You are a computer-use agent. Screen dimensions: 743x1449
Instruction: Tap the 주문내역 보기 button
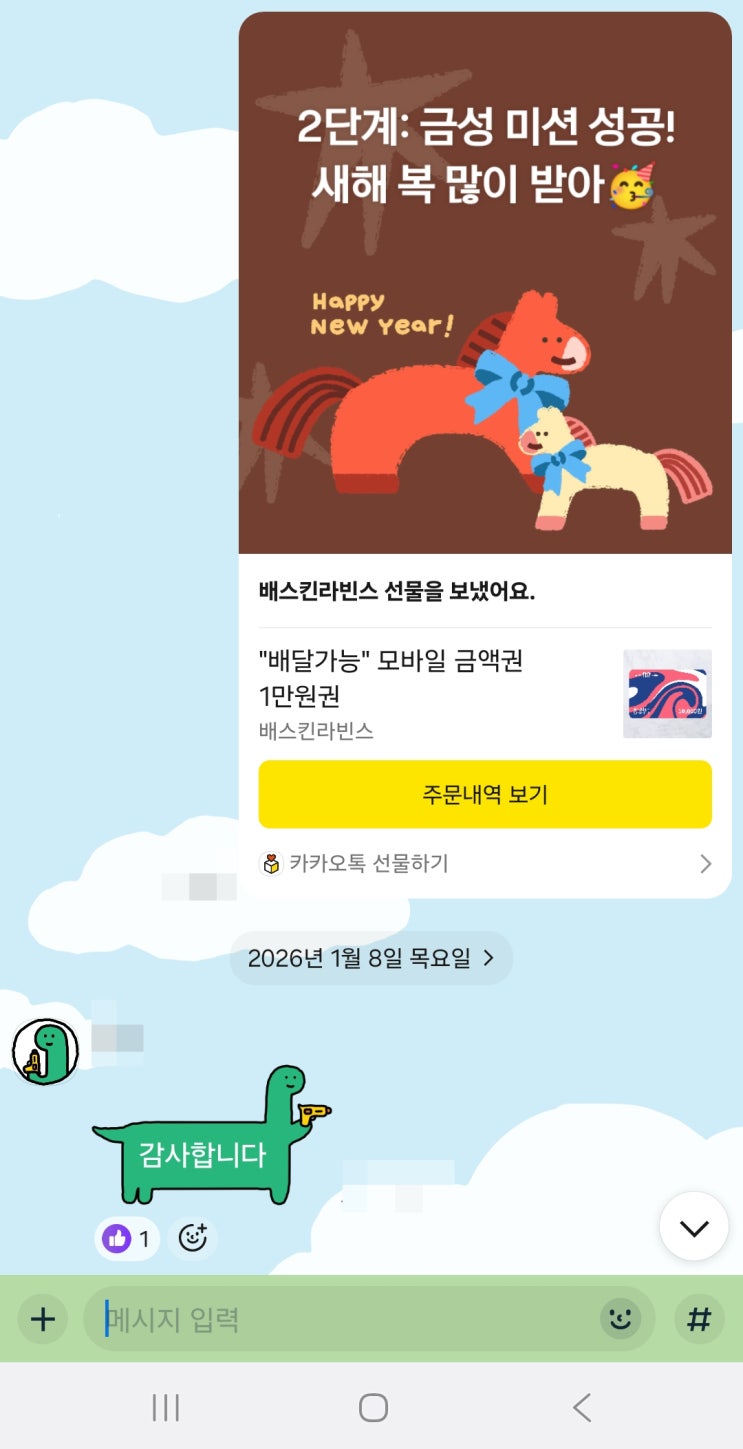[485, 794]
